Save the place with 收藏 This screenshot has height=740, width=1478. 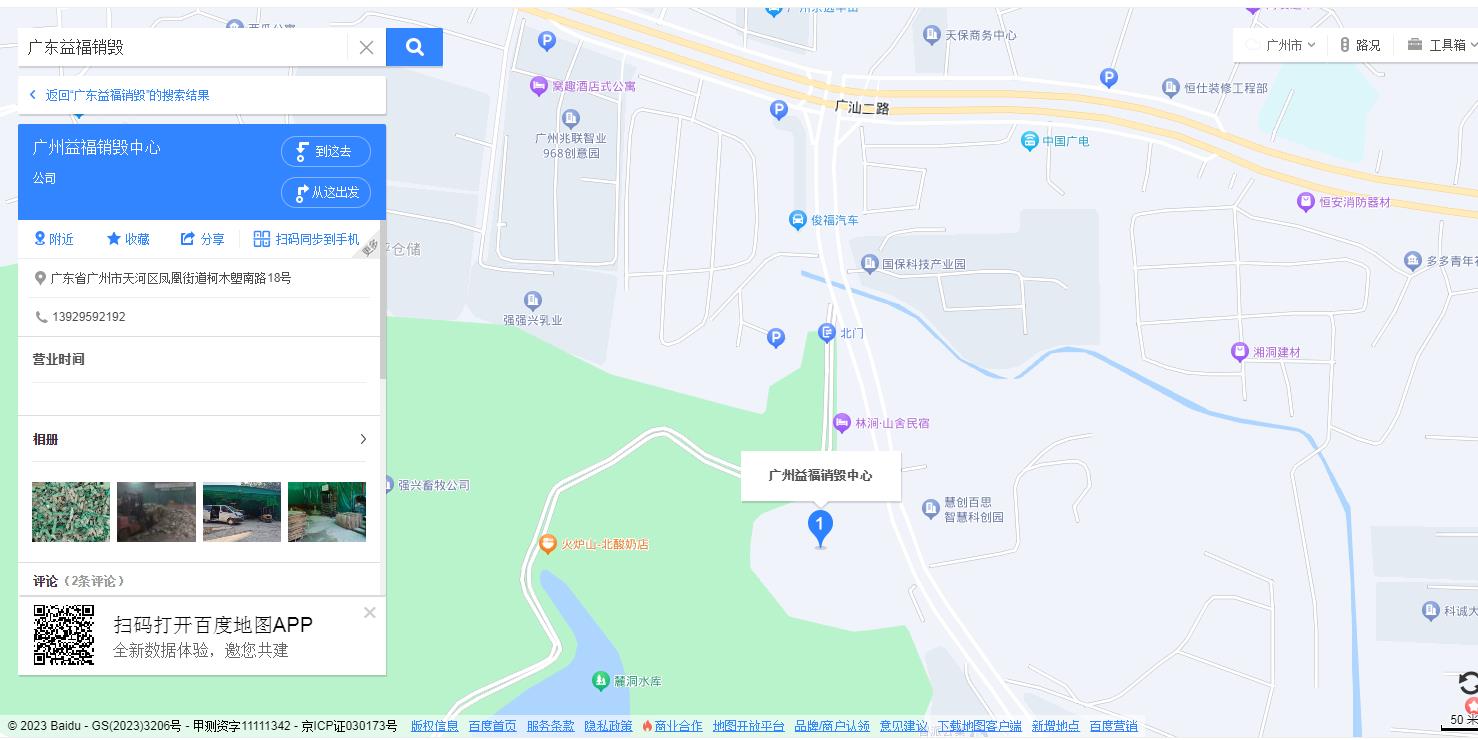128,239
